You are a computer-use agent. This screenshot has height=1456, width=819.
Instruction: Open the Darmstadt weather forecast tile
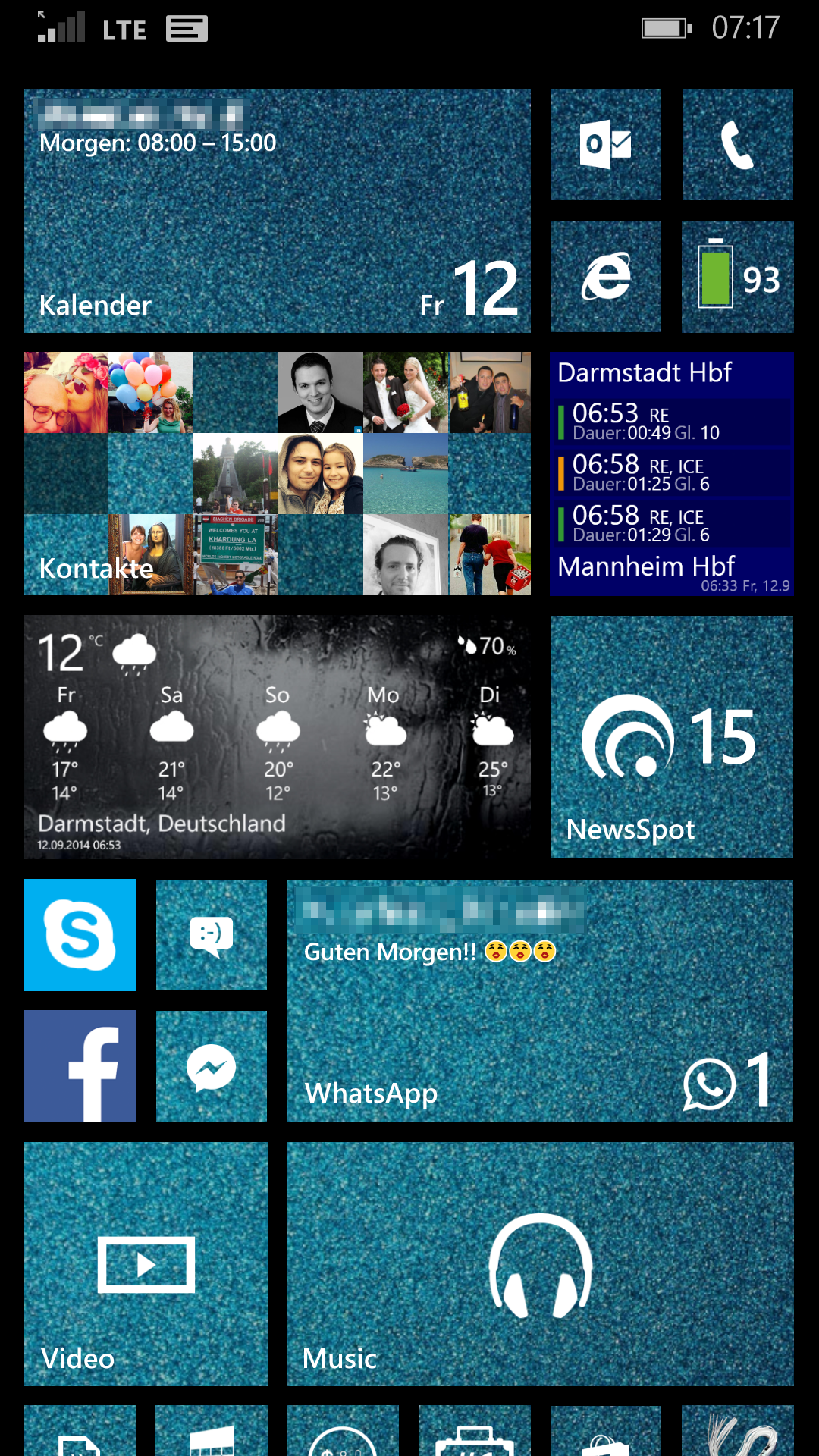(277, 737)
